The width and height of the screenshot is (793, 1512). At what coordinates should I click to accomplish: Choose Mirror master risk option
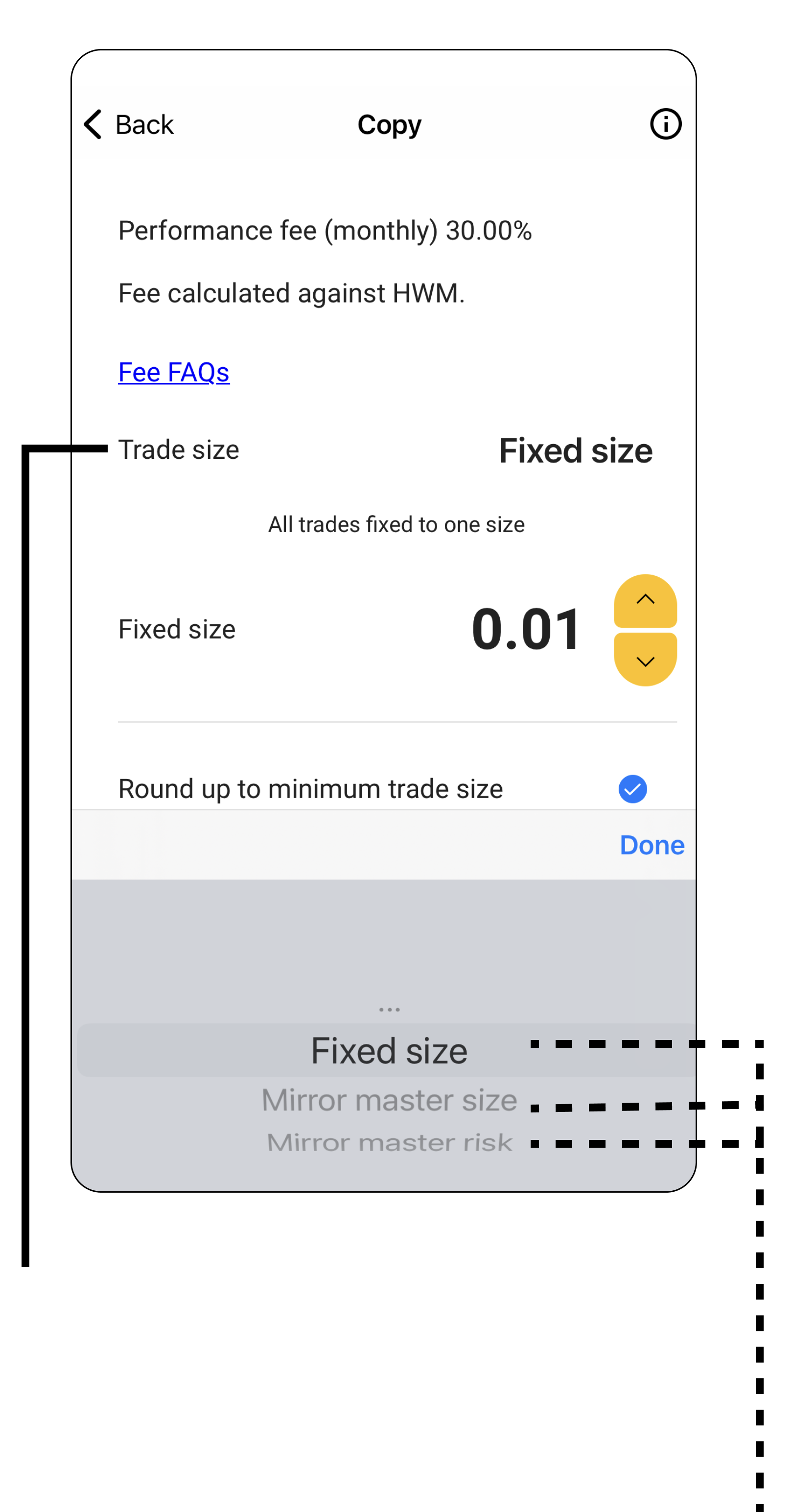(389, 1143)
